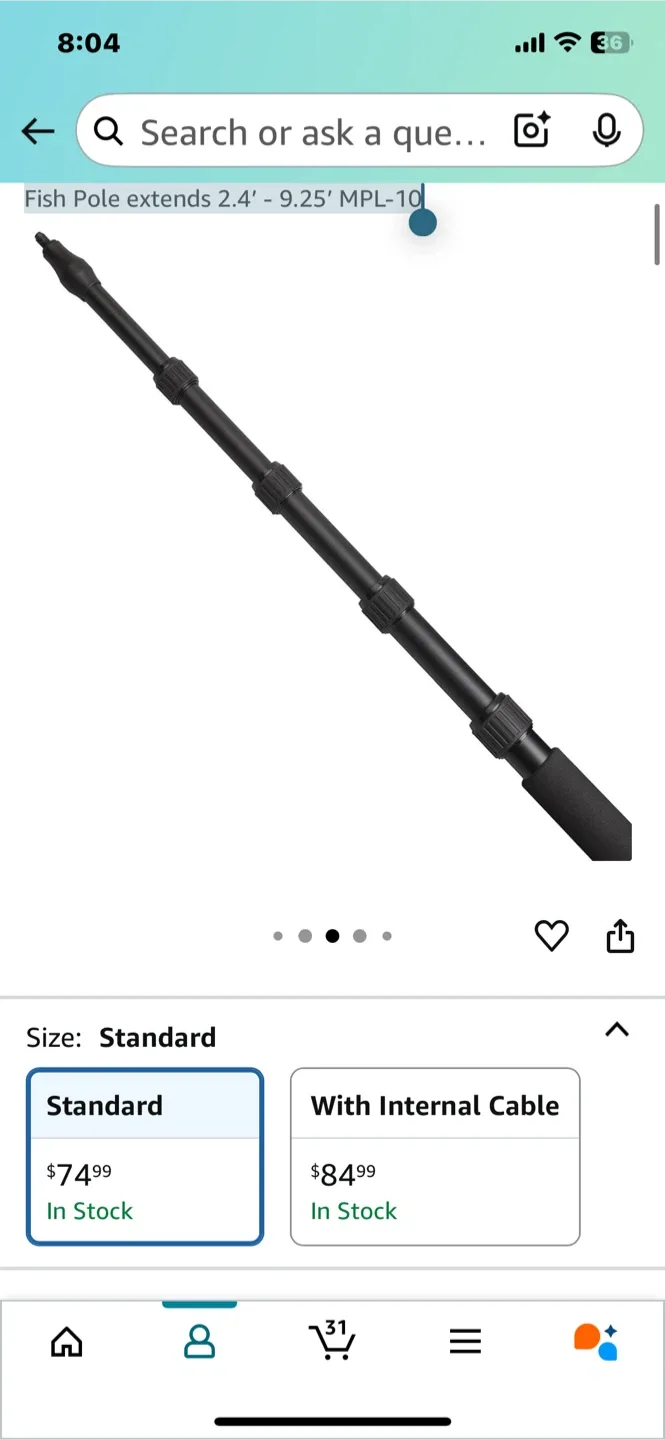This screenshot has height=1440, width=665.
Task: Go back with the arrow icon
Action: [x=38, y=131]
